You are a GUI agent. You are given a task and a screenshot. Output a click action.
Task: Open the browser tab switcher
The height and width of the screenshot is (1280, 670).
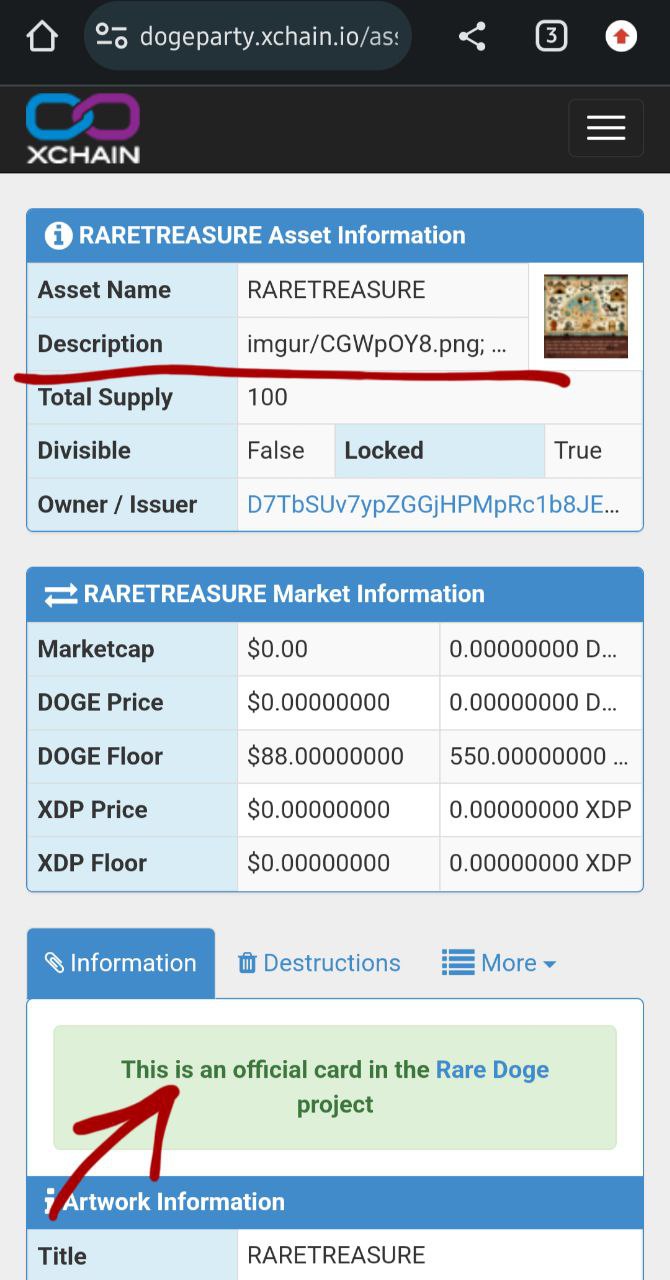(x=551, y=37)
